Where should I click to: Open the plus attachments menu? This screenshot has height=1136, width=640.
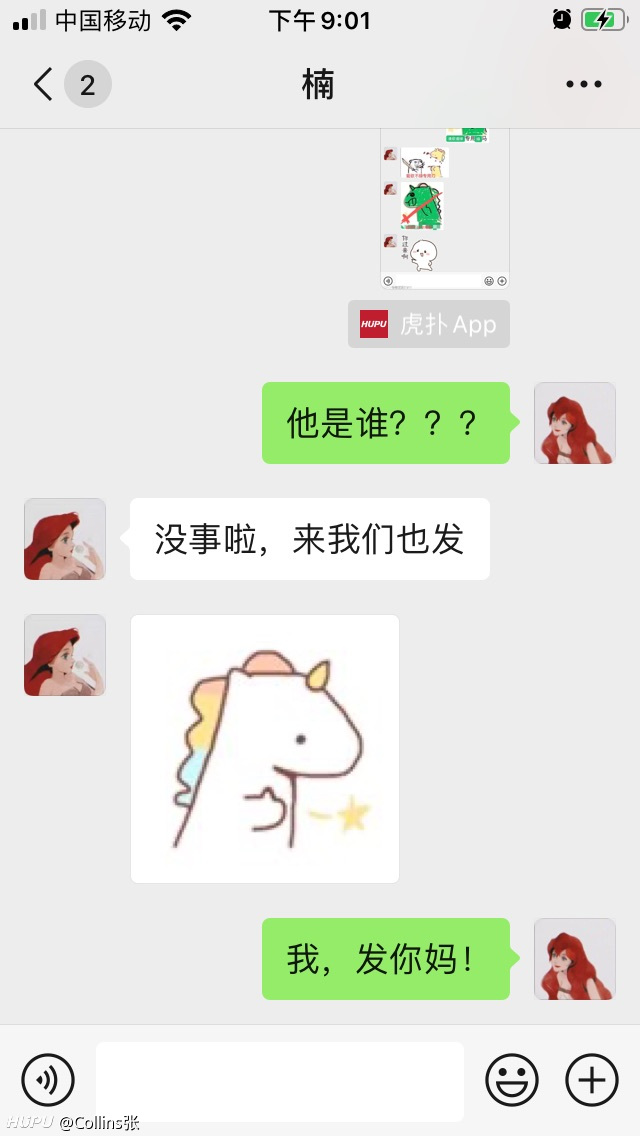[592, 1080]
